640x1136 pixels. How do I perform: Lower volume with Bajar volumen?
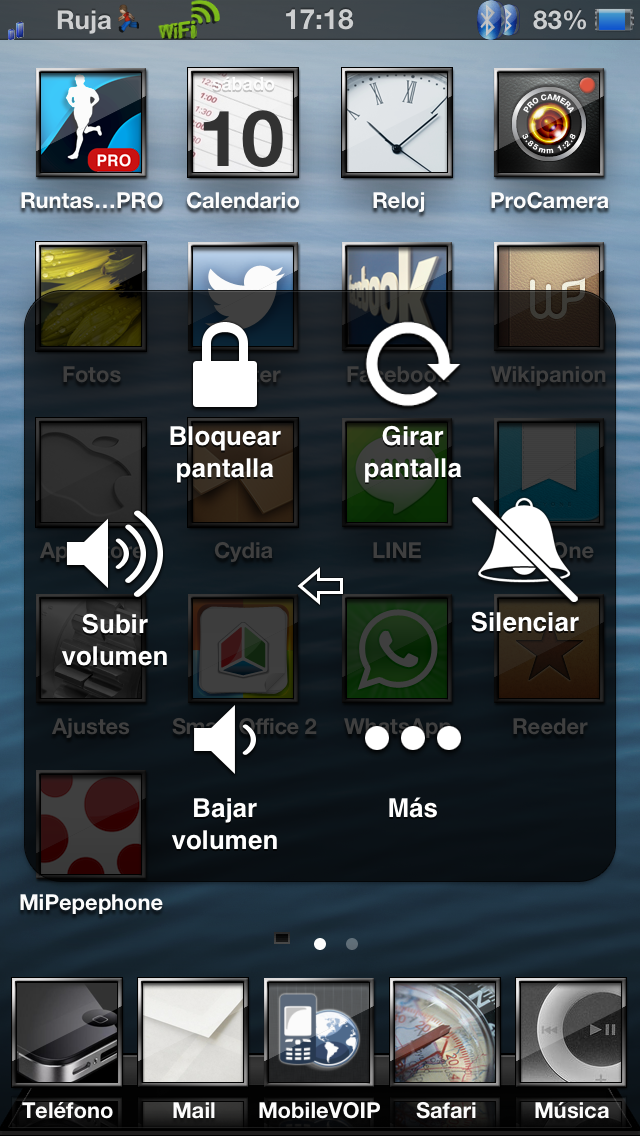pos(225,779)
